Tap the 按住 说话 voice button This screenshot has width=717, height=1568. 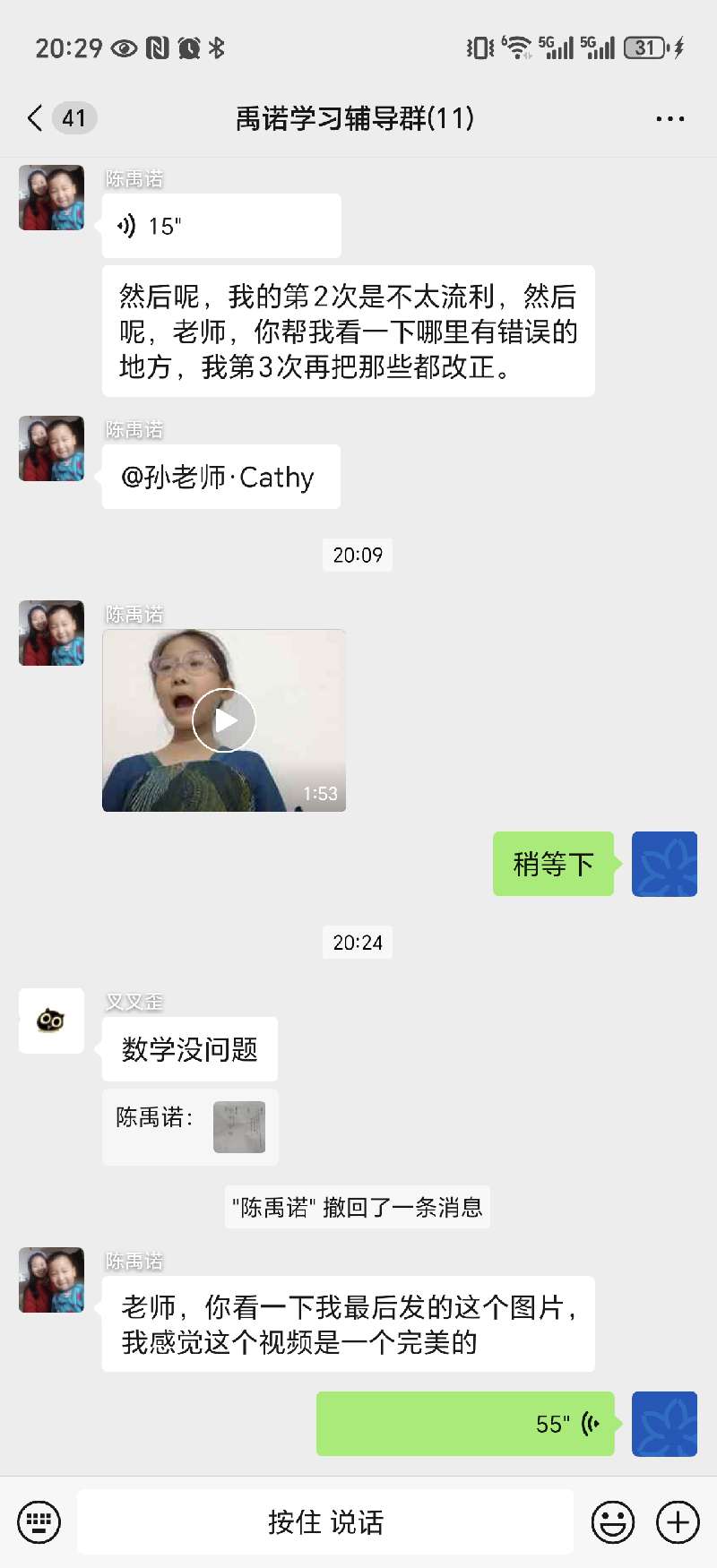(x=325, y=1521)
